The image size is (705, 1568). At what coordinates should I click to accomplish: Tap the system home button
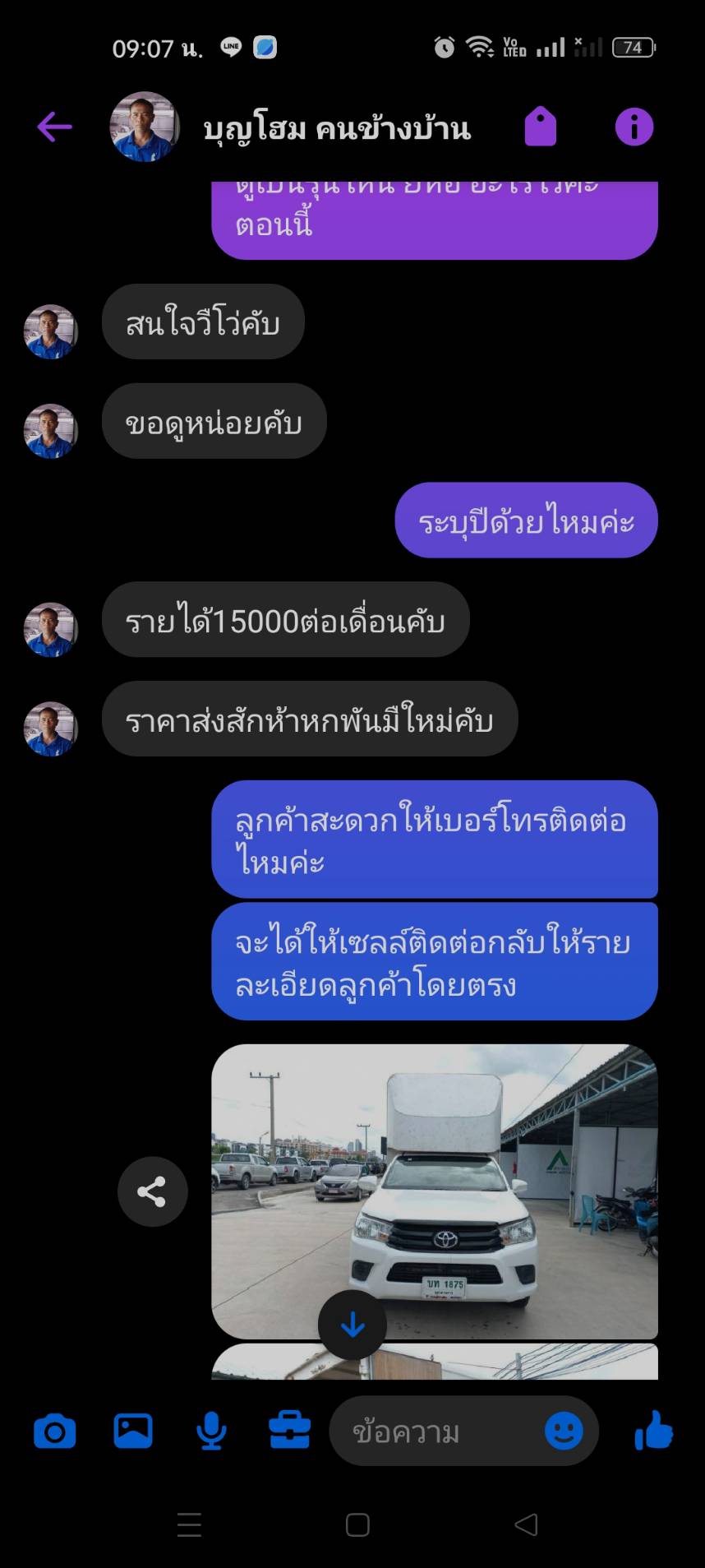tap(357, 1525)
